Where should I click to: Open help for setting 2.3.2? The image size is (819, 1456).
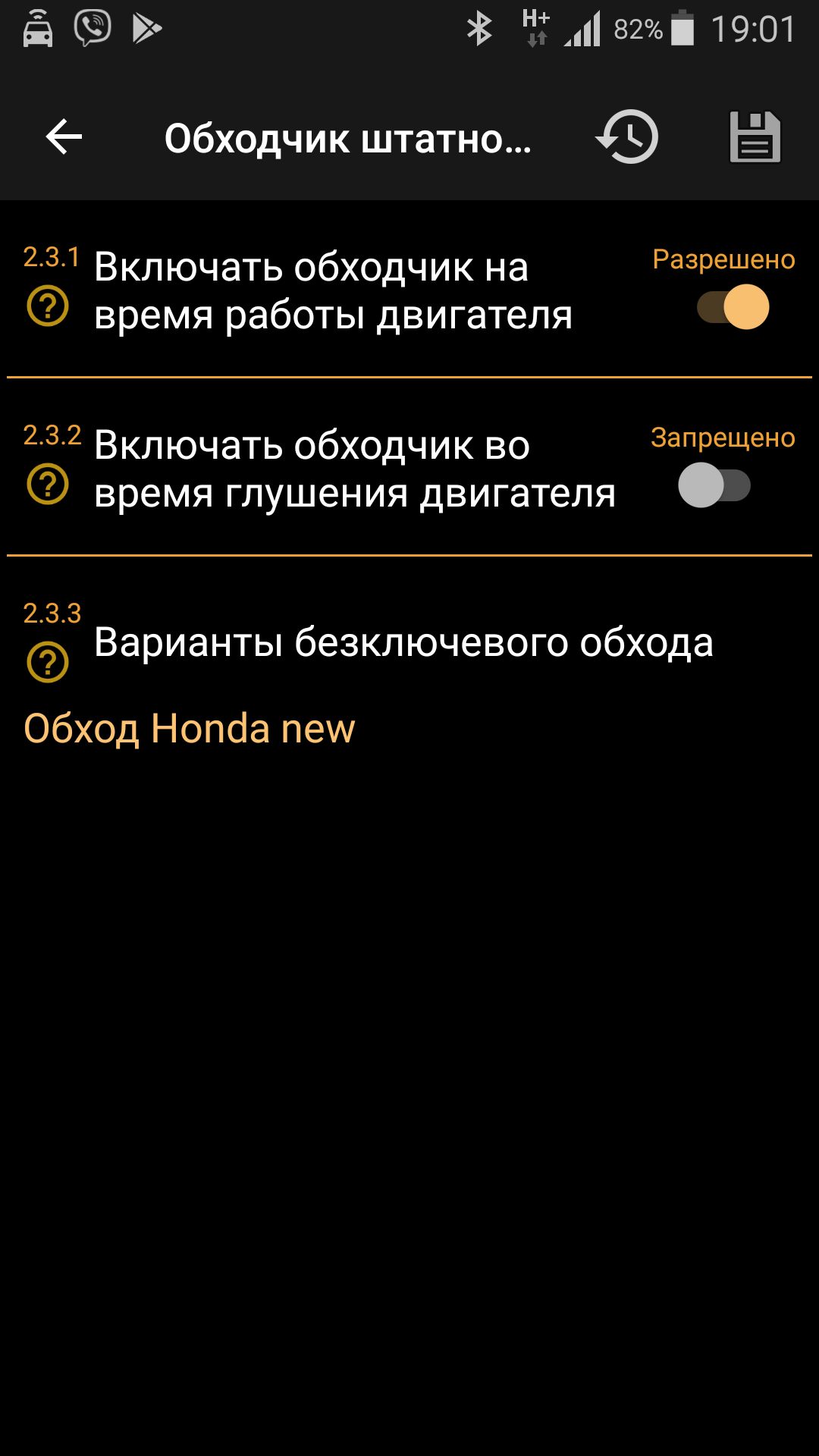pos(48,484)
